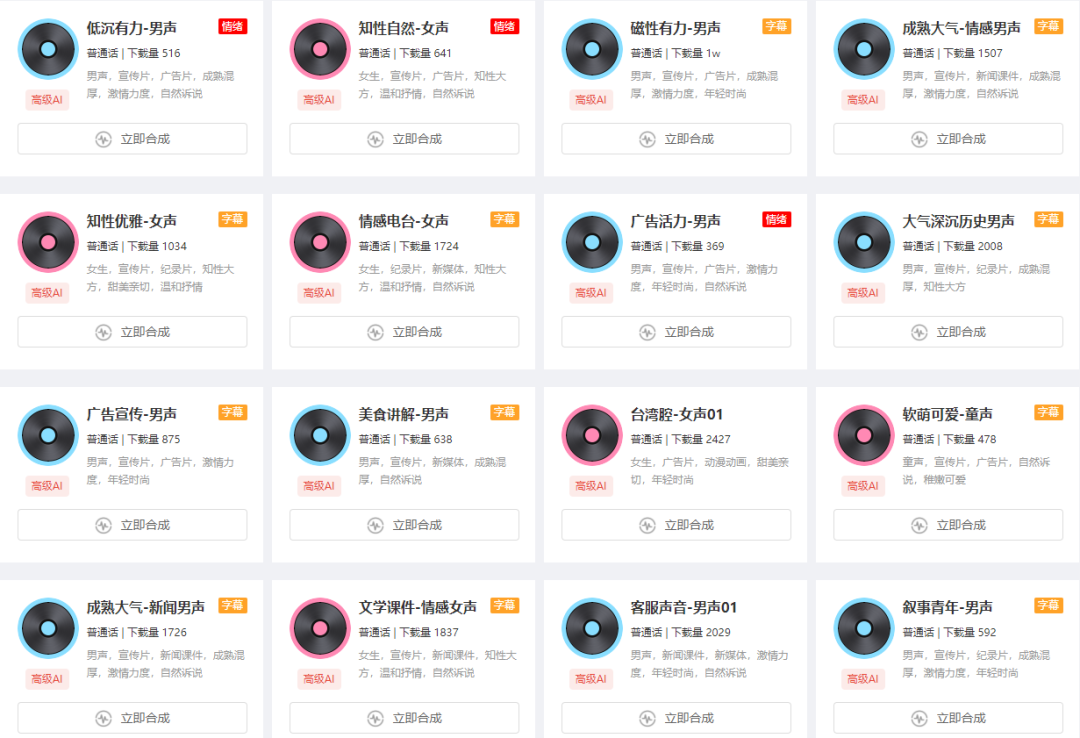1080x738 pixels.
Task: Start synthesis with 叙事青年-男声
Action: [x=948, y=717]
